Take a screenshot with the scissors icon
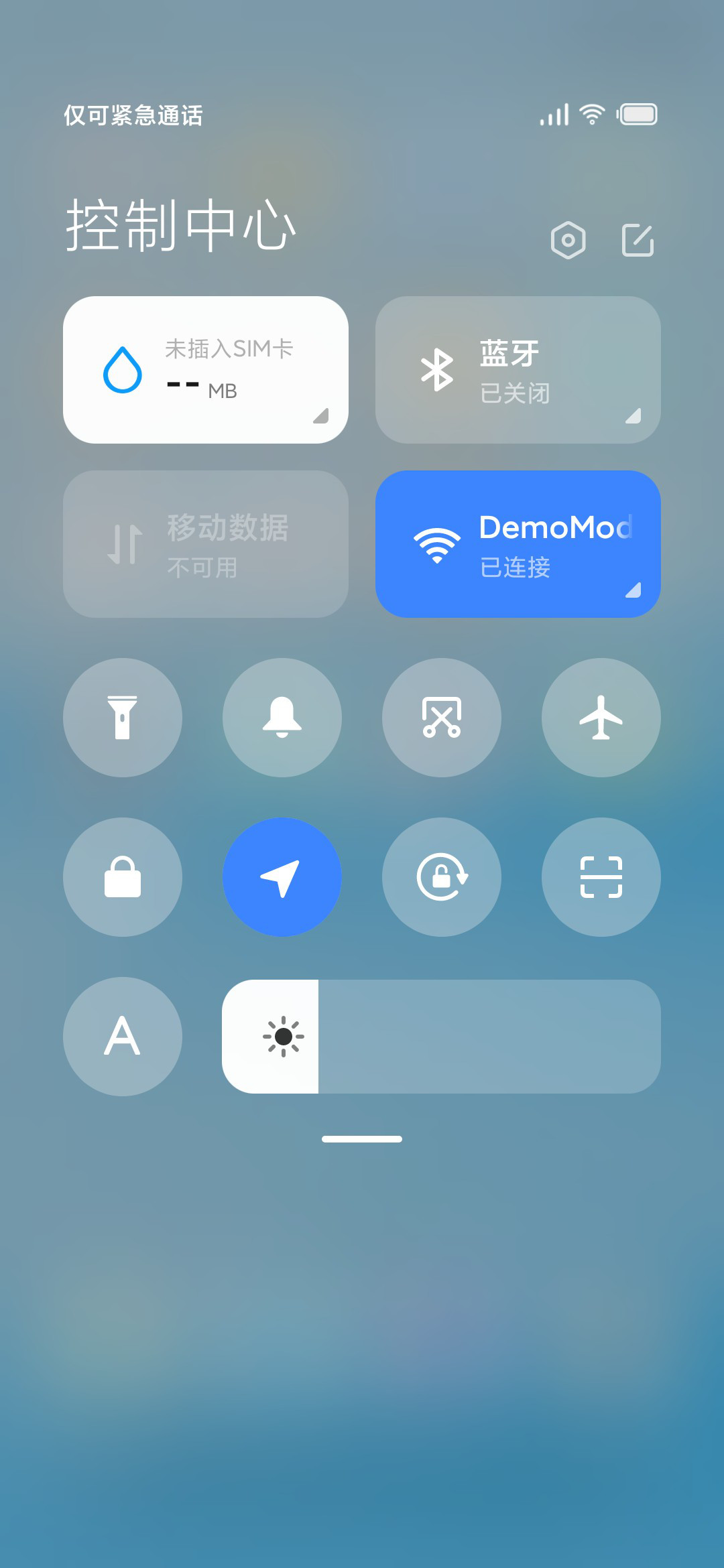 click(442, 718)
